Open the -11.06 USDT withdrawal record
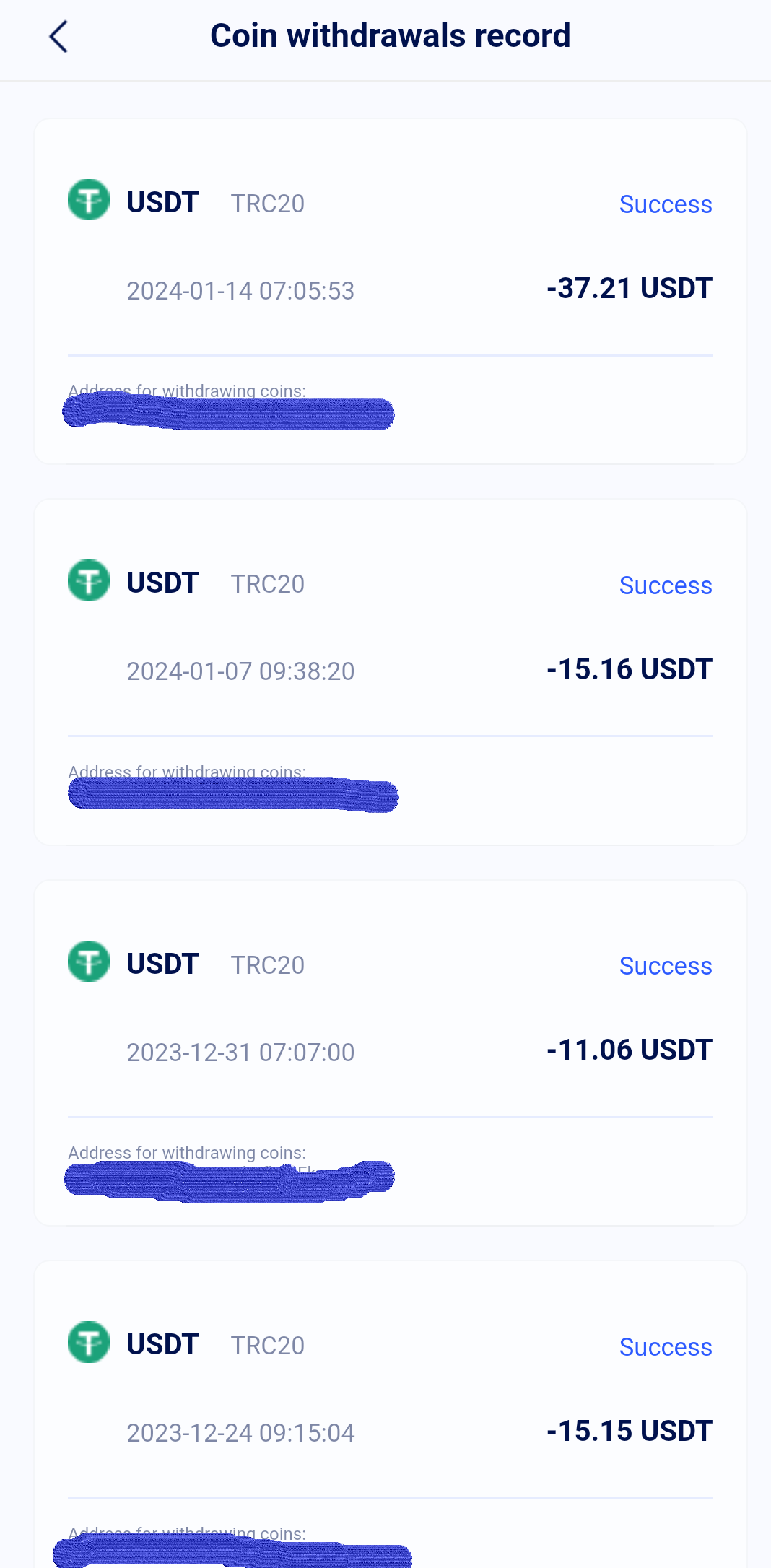Viewport: 771px width, 1568px height. tap(391, 1053)
